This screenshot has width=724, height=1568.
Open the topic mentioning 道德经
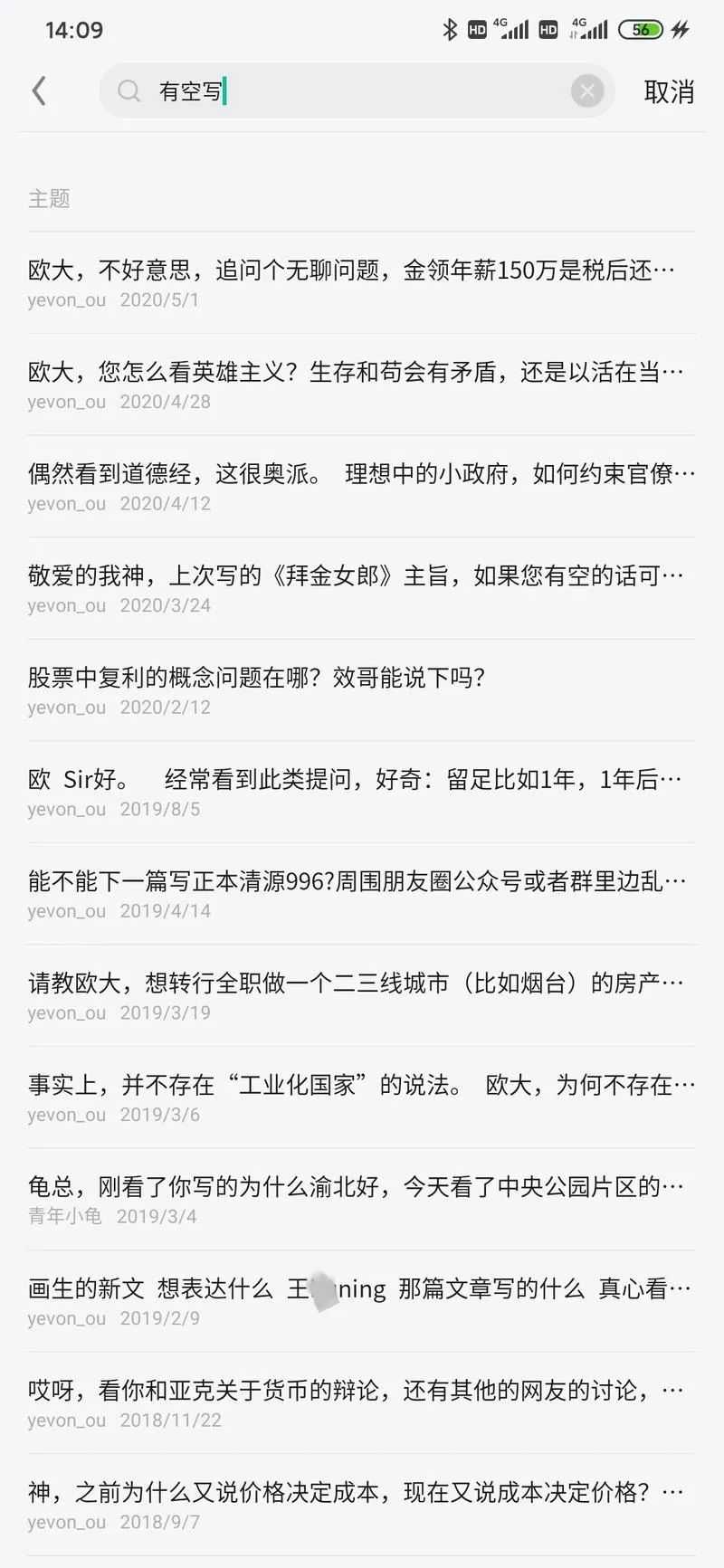click(x=362, y=487)
